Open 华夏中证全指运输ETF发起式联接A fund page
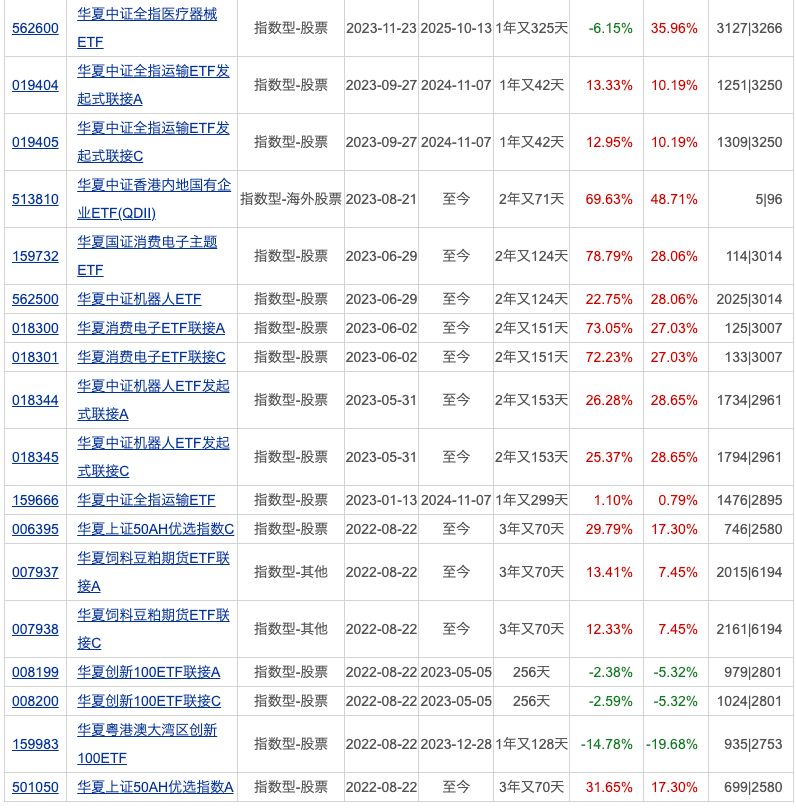The width and height of the screenshot is (796, 808). pos(153,70)
